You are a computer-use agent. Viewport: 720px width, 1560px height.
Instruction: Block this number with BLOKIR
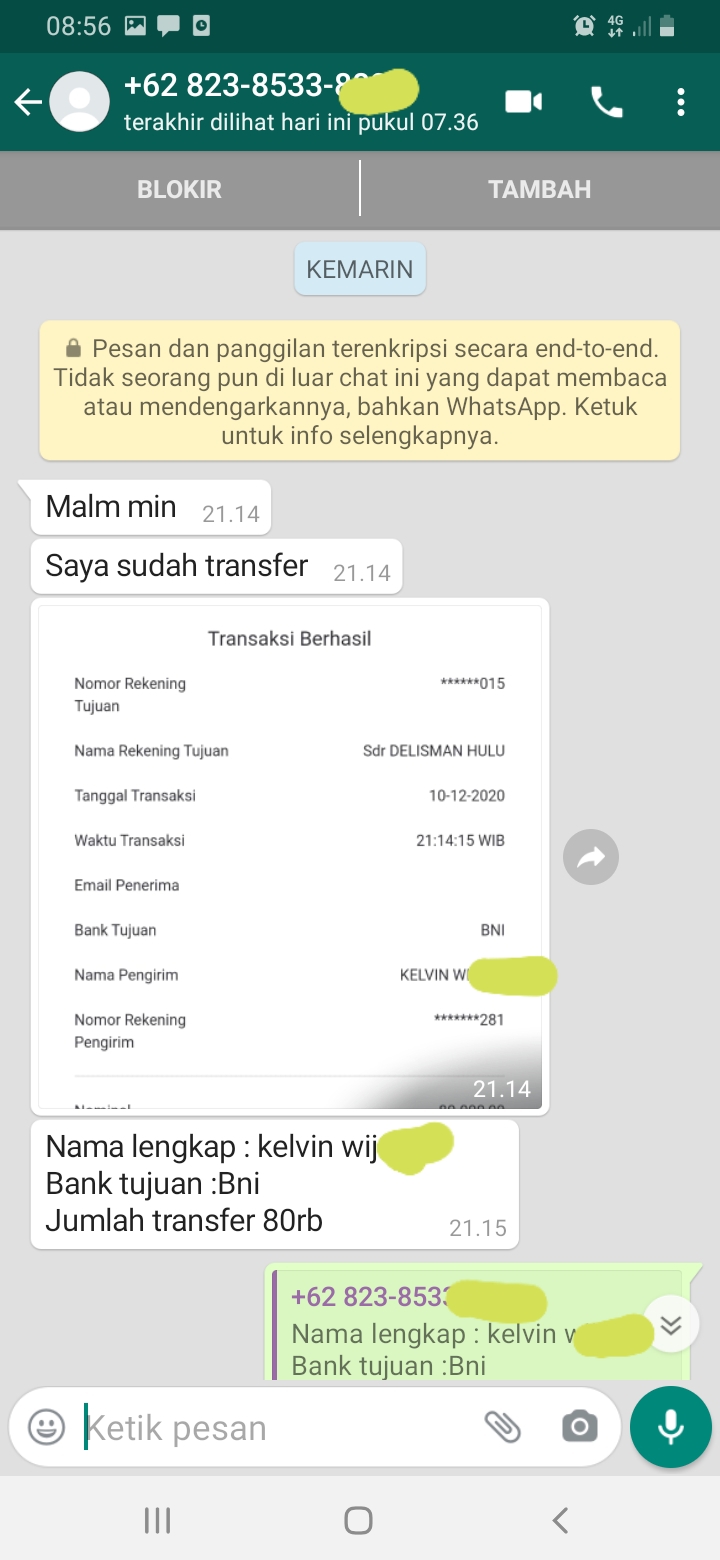[179, 189]
